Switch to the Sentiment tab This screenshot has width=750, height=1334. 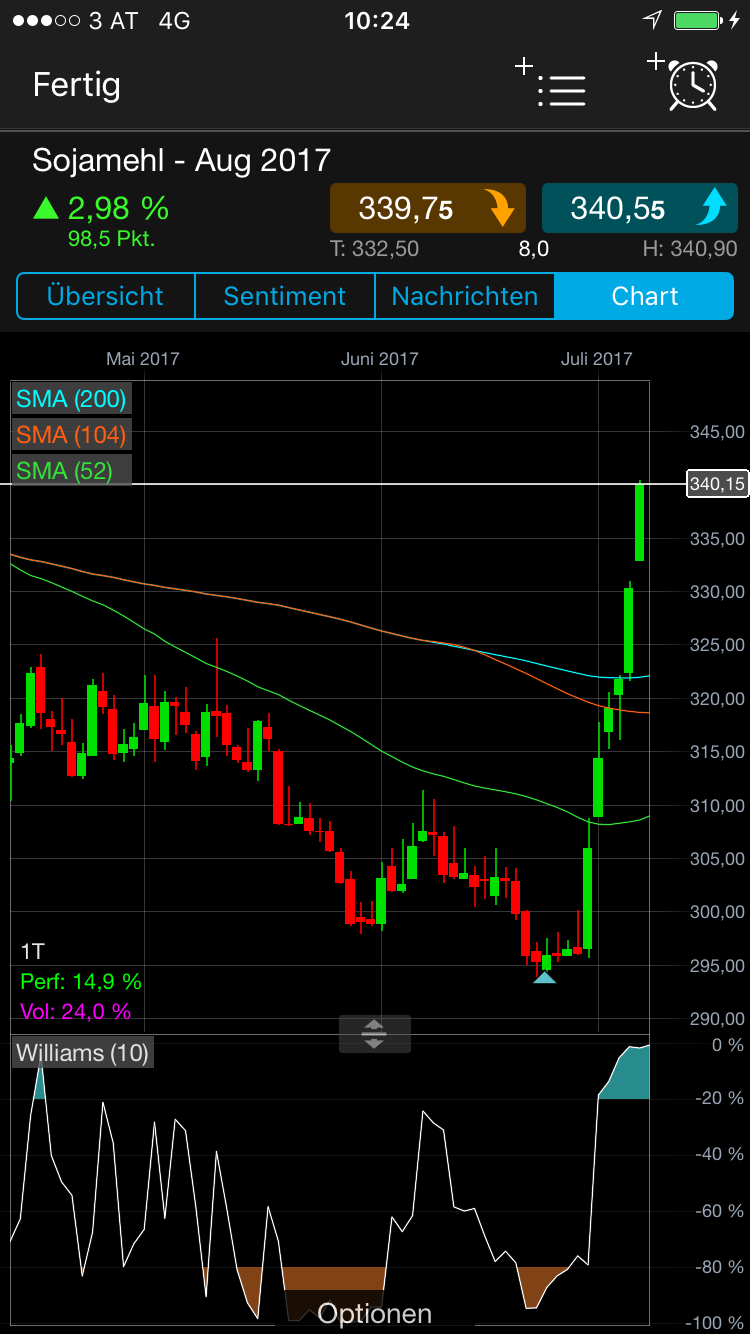(284, 296)
